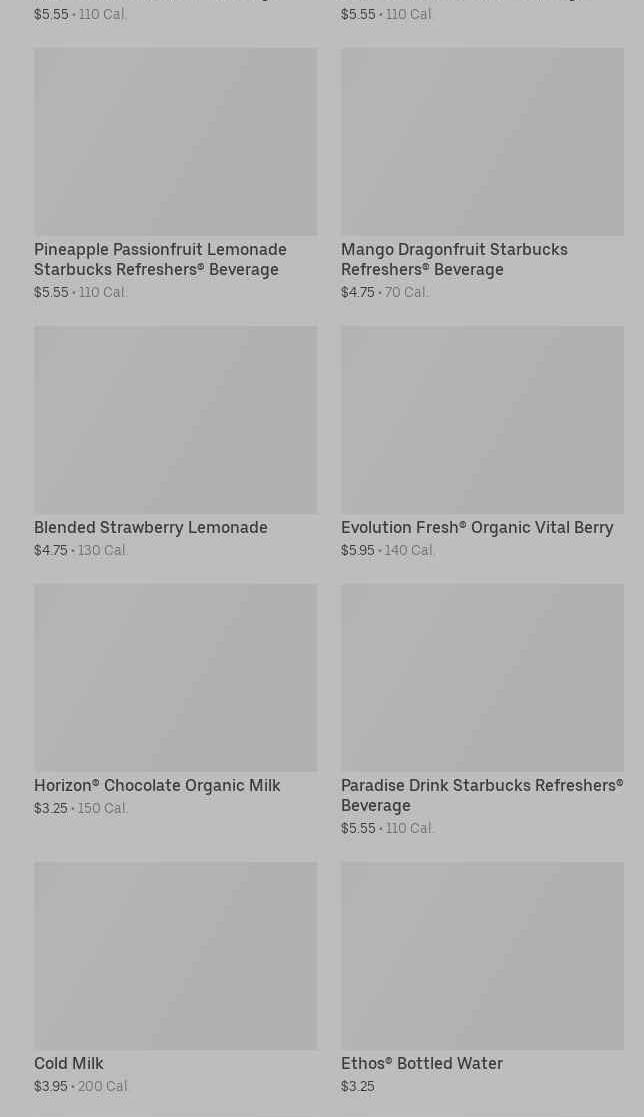View Blended Strawberry Lemonade details
This screenshot has height=1117, width=644.
(x=175, y=420)
